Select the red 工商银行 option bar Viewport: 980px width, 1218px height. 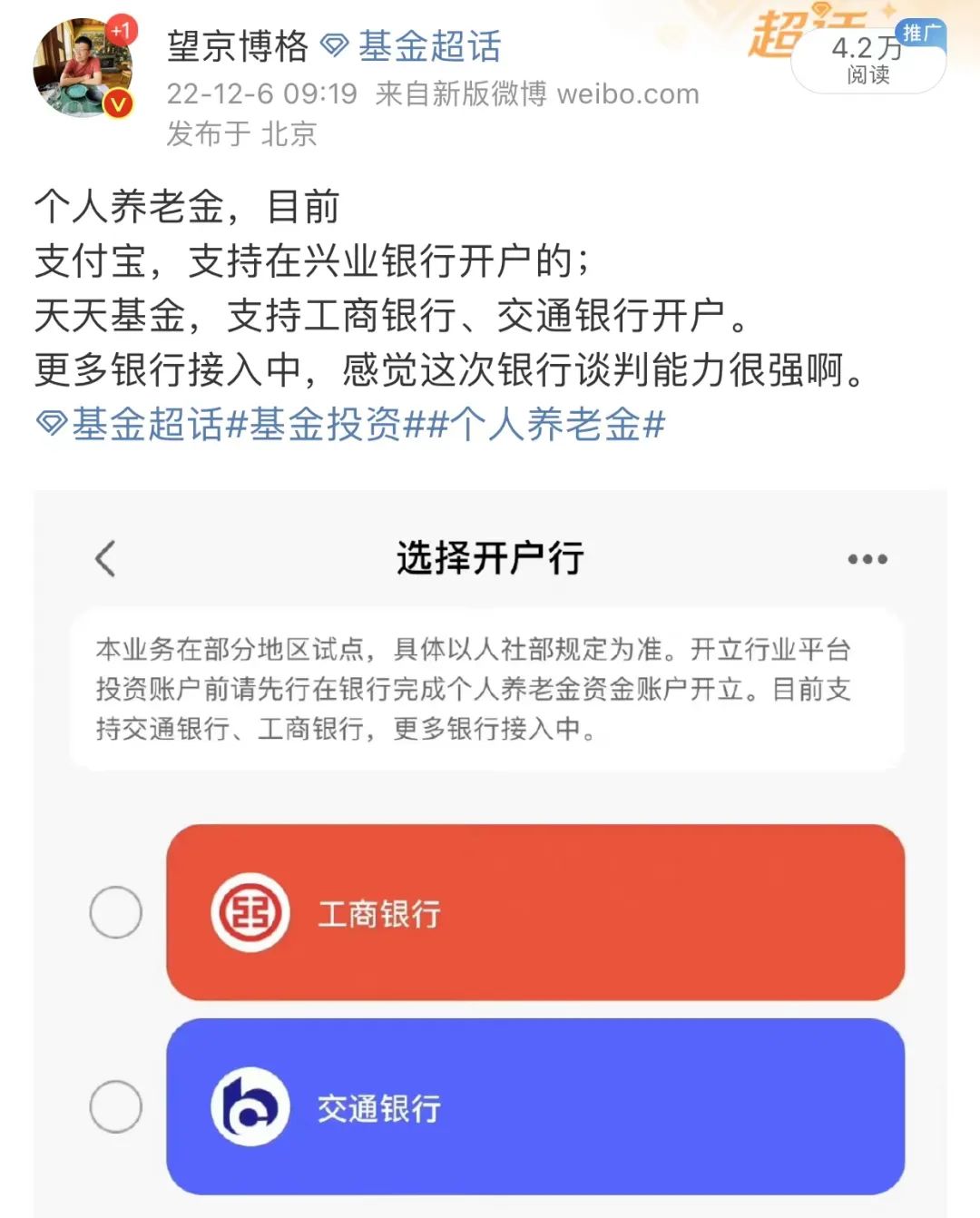coord(535,914)
